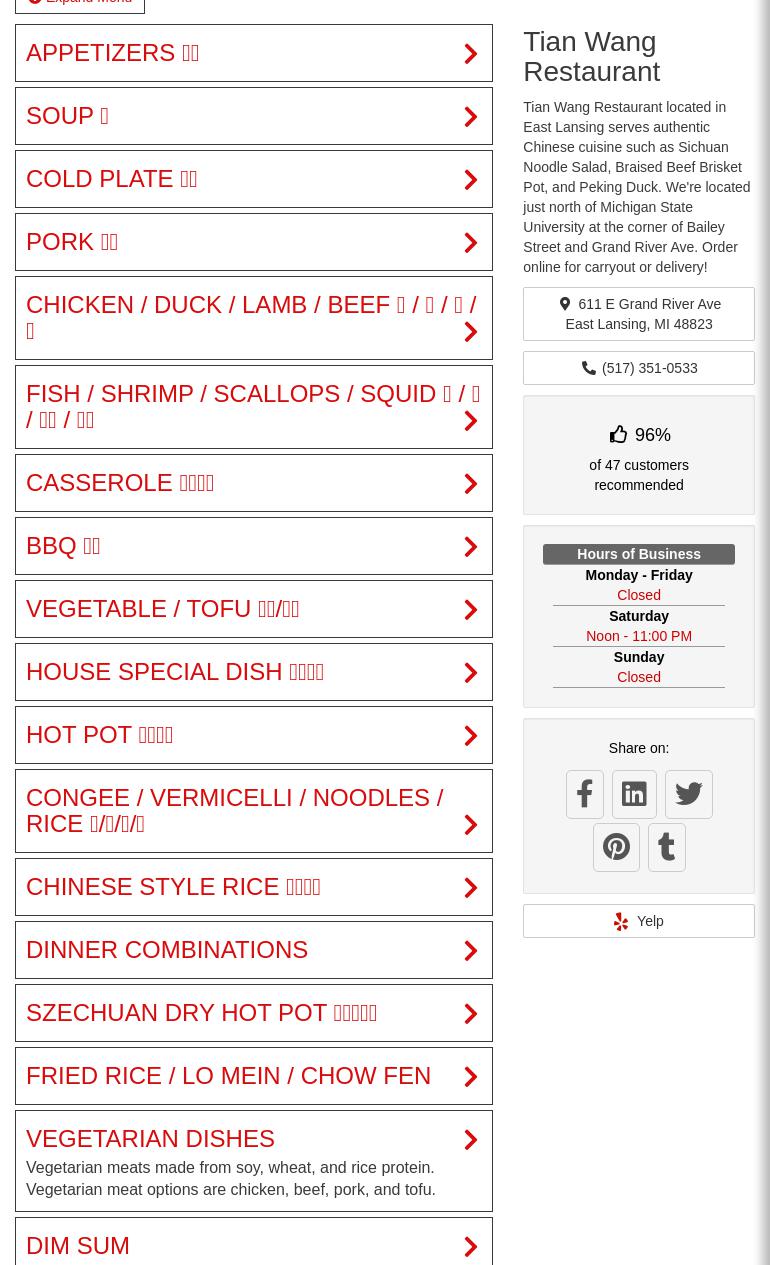Viewport: 770px width, 1265px height.
Task: Expand the PORK menu section
Action: click(x=253, y=242)
